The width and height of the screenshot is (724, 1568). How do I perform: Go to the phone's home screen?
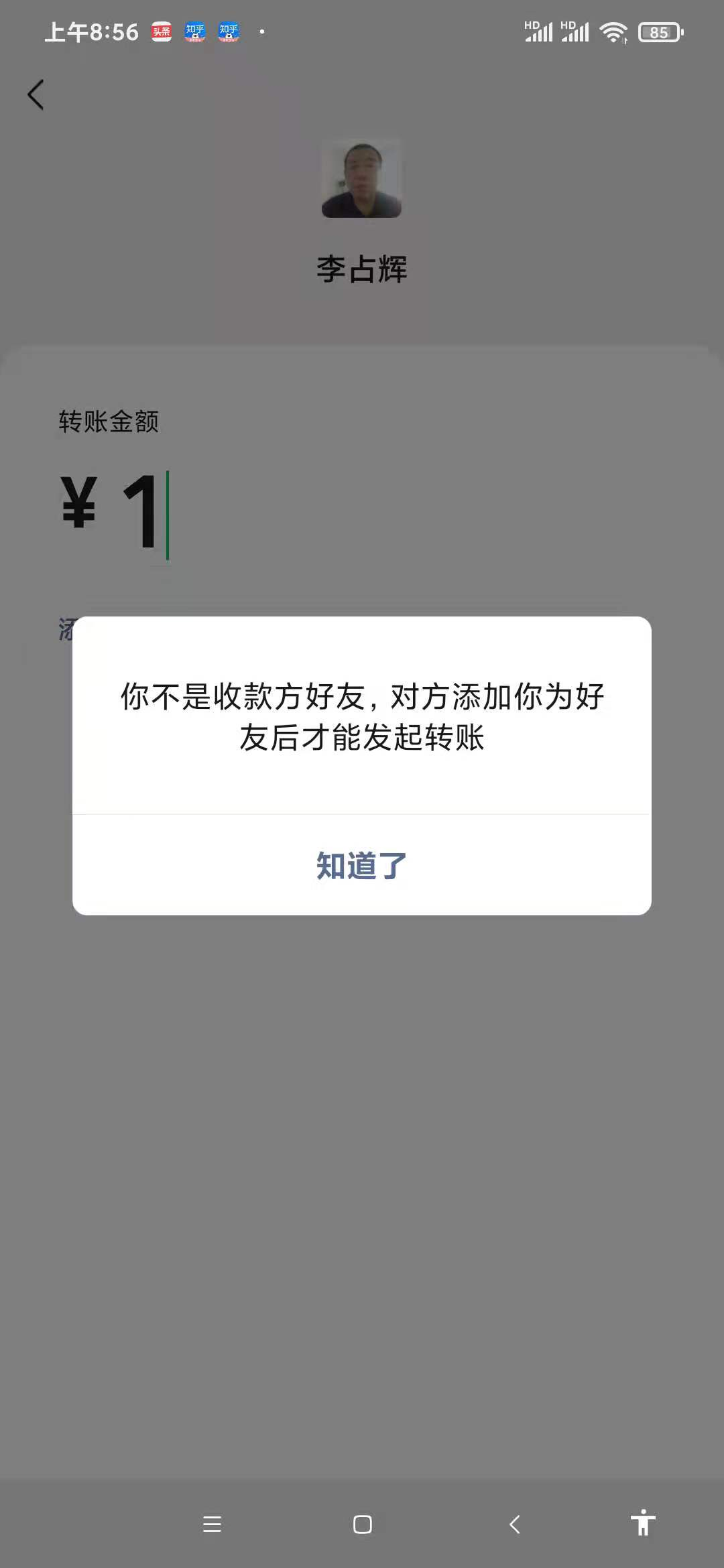coord(362,1524)
